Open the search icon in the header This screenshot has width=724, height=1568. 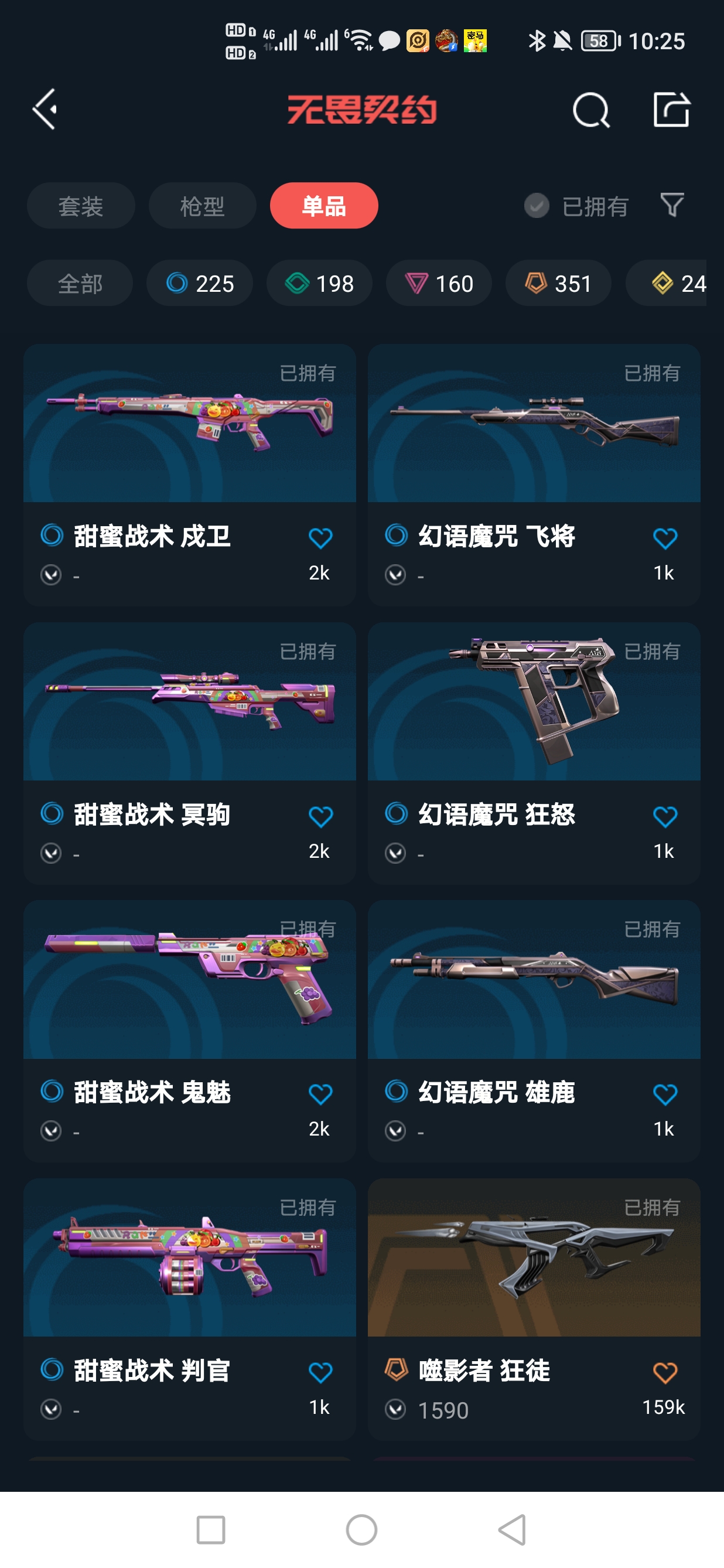[x=590, y=110]
